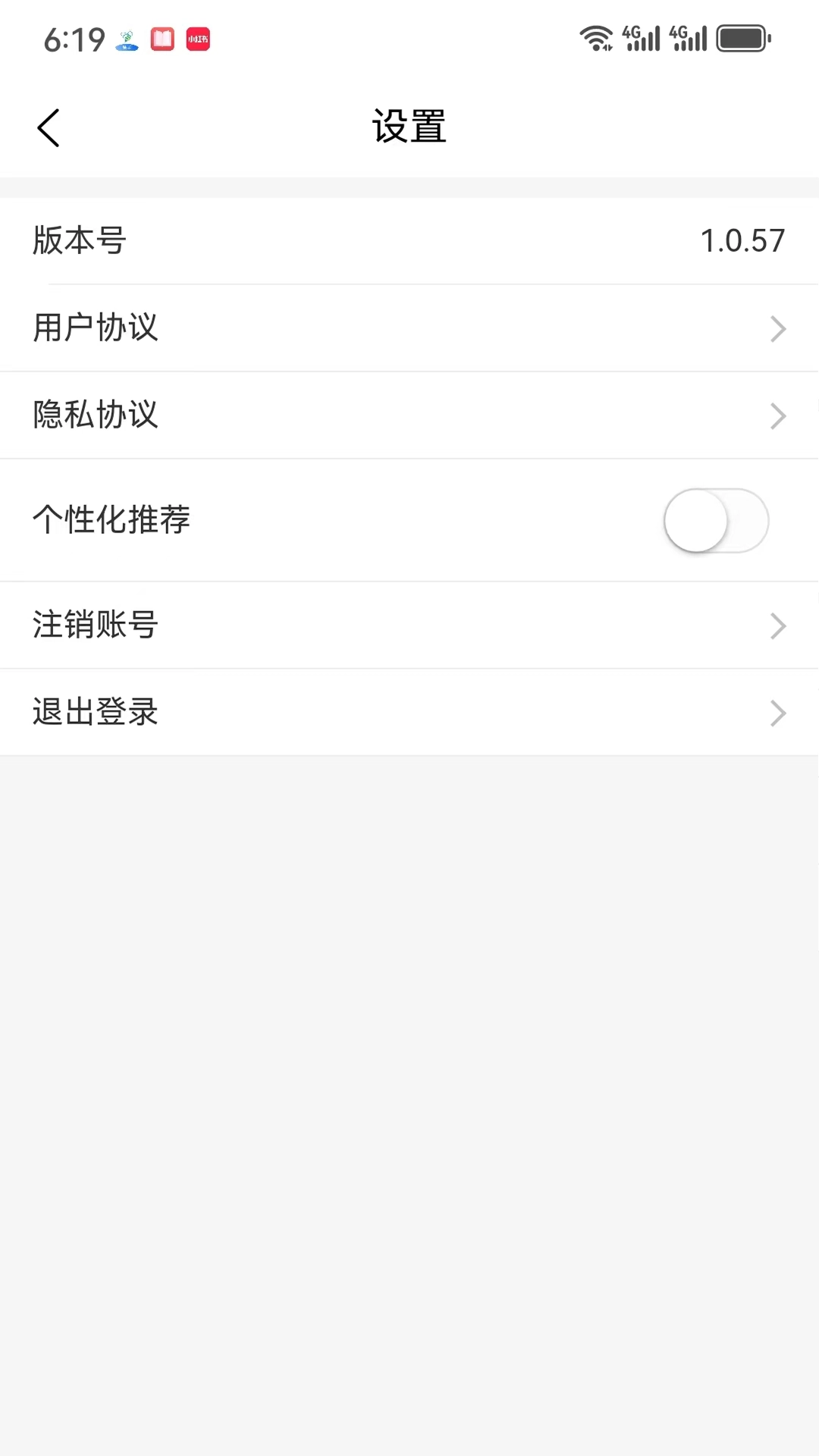Open the 用户协议 agreement page
819x1456 pixels.
pos(96,328)
